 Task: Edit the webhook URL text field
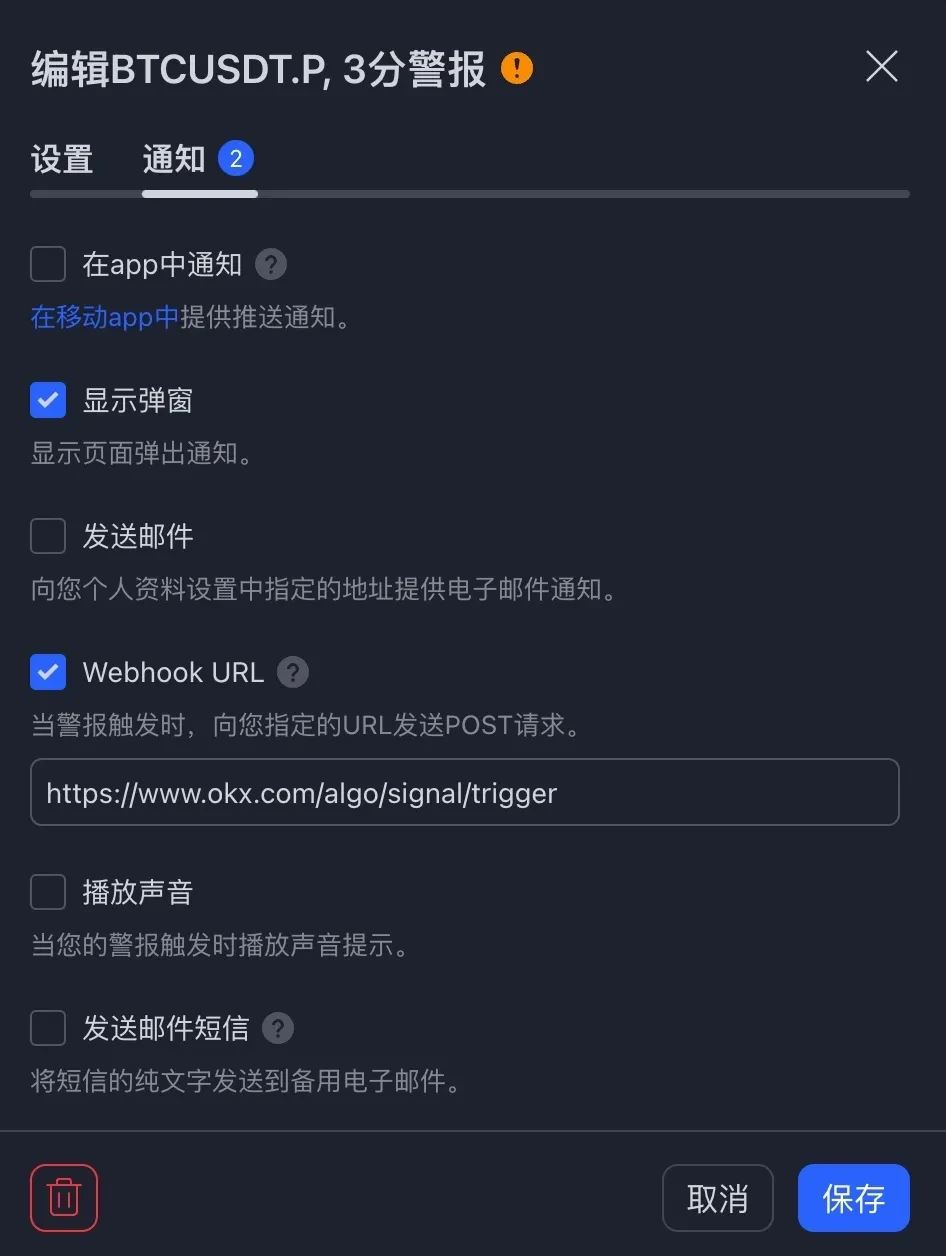(465, 793)
